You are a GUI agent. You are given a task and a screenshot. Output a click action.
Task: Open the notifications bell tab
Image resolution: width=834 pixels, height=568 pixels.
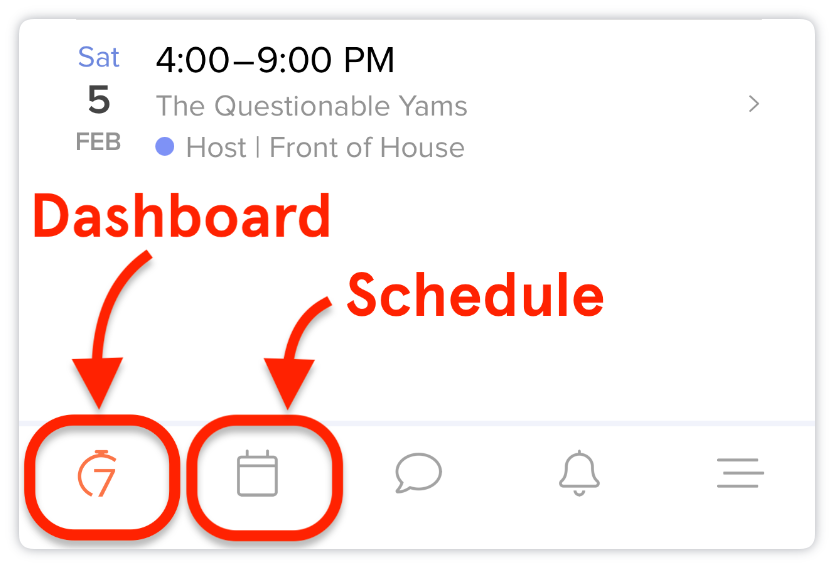[x=579, y=472]
